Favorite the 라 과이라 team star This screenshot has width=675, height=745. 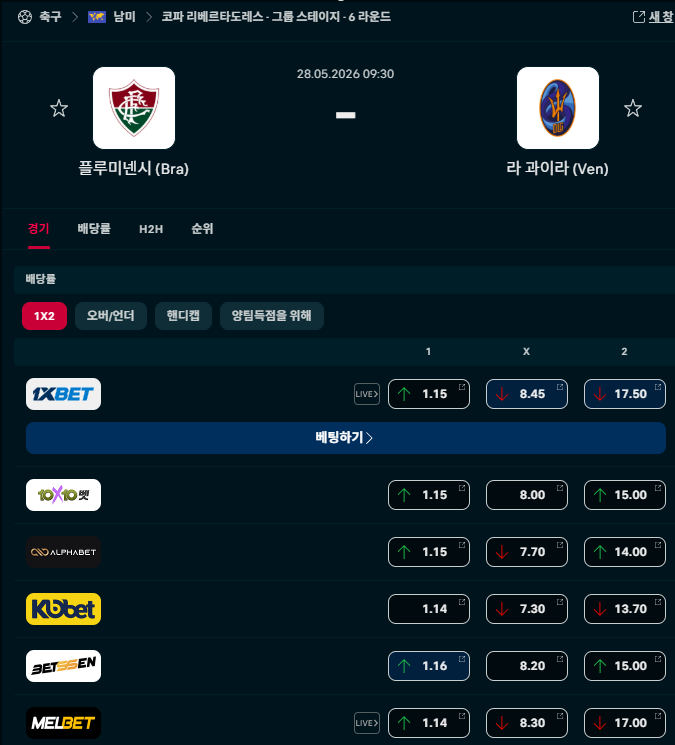click(633, 108)
